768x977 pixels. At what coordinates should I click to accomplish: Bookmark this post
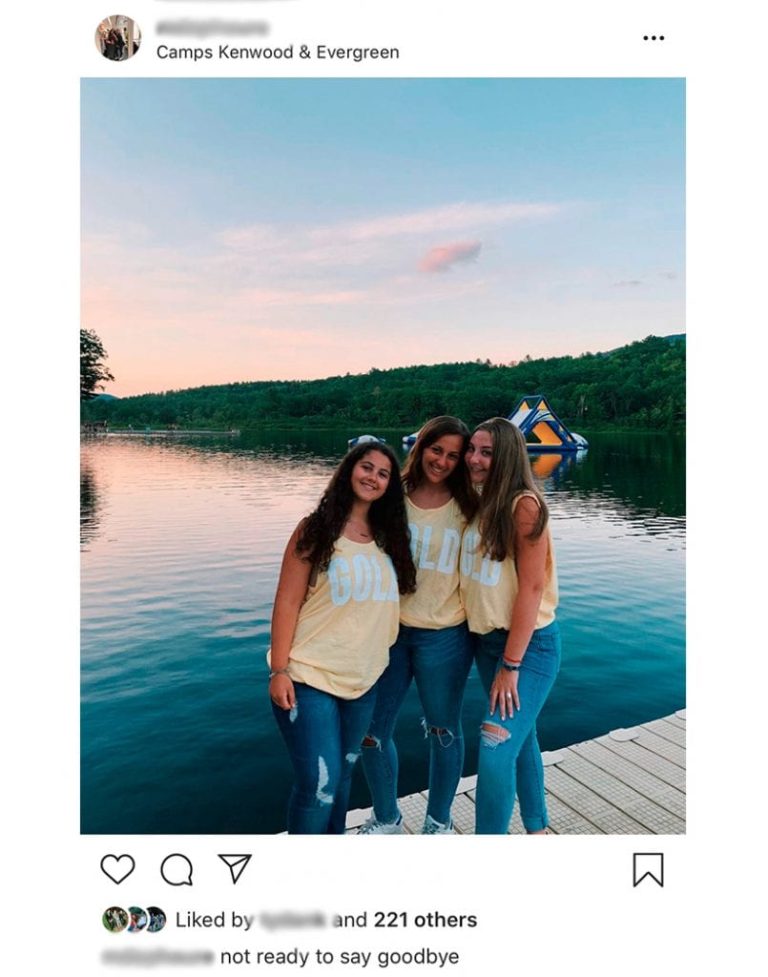(x=648, y=869)
